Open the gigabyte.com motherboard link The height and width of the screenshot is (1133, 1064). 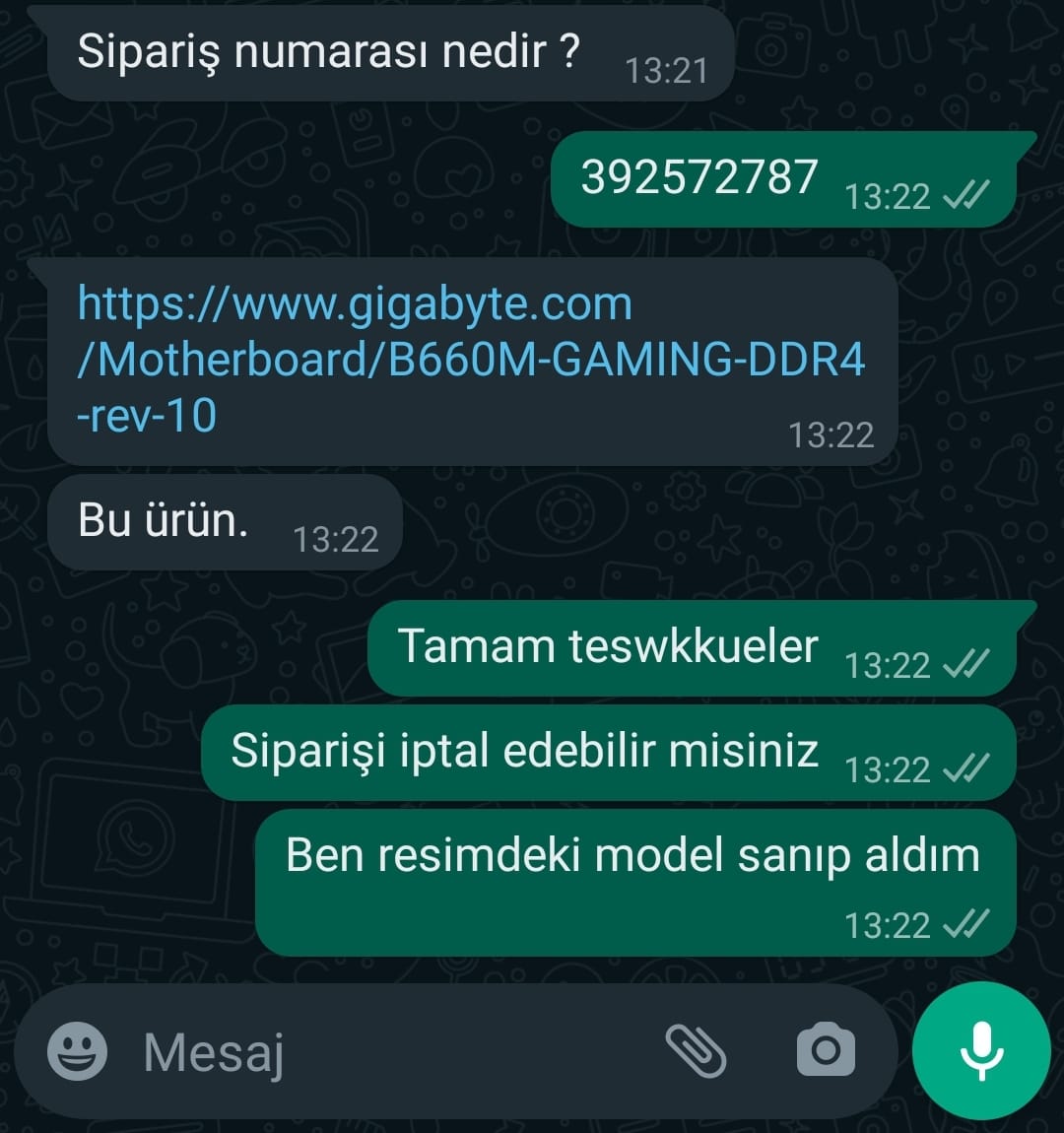(471, 359)
